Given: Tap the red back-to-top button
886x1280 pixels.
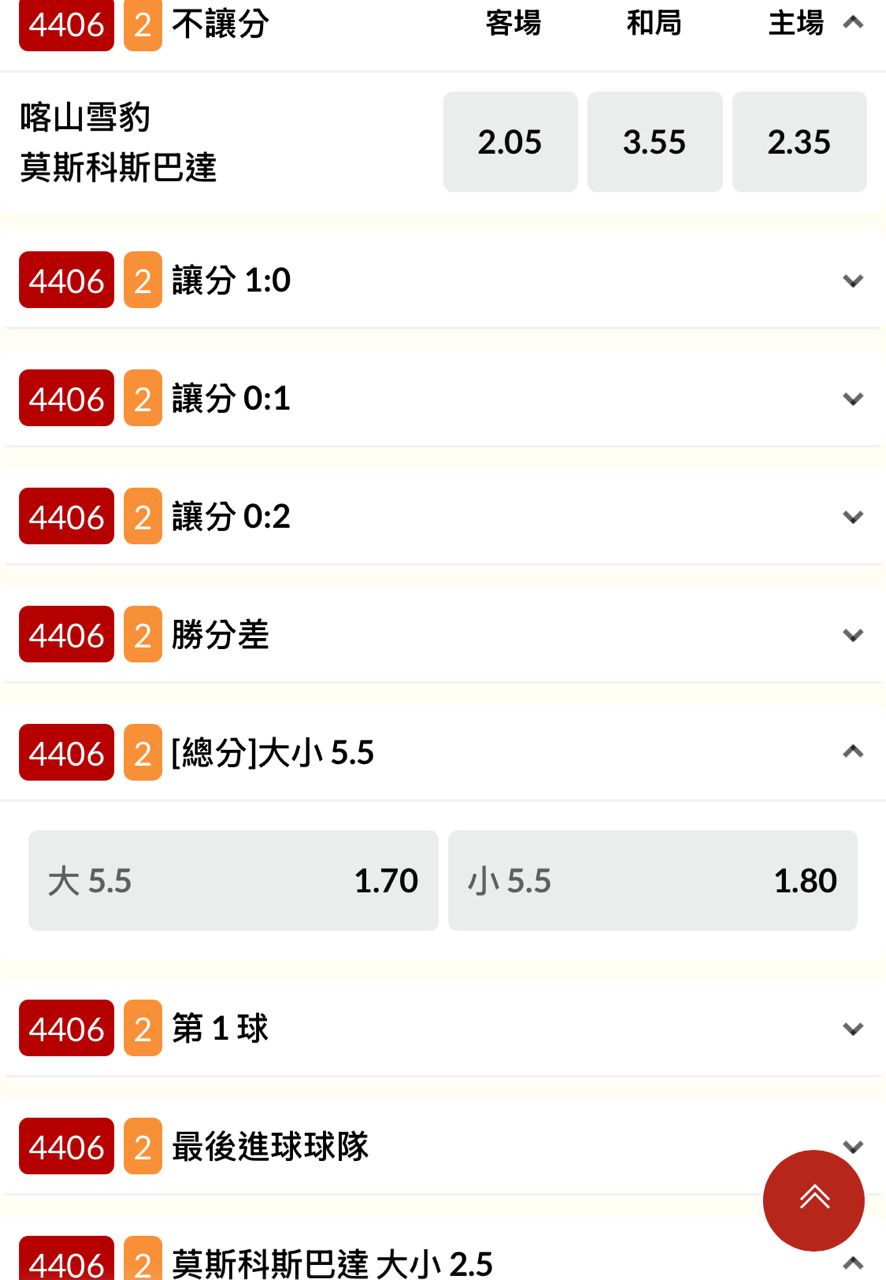Looking at the screenshot, I should pyautogui.click(x=813, y=1200).
